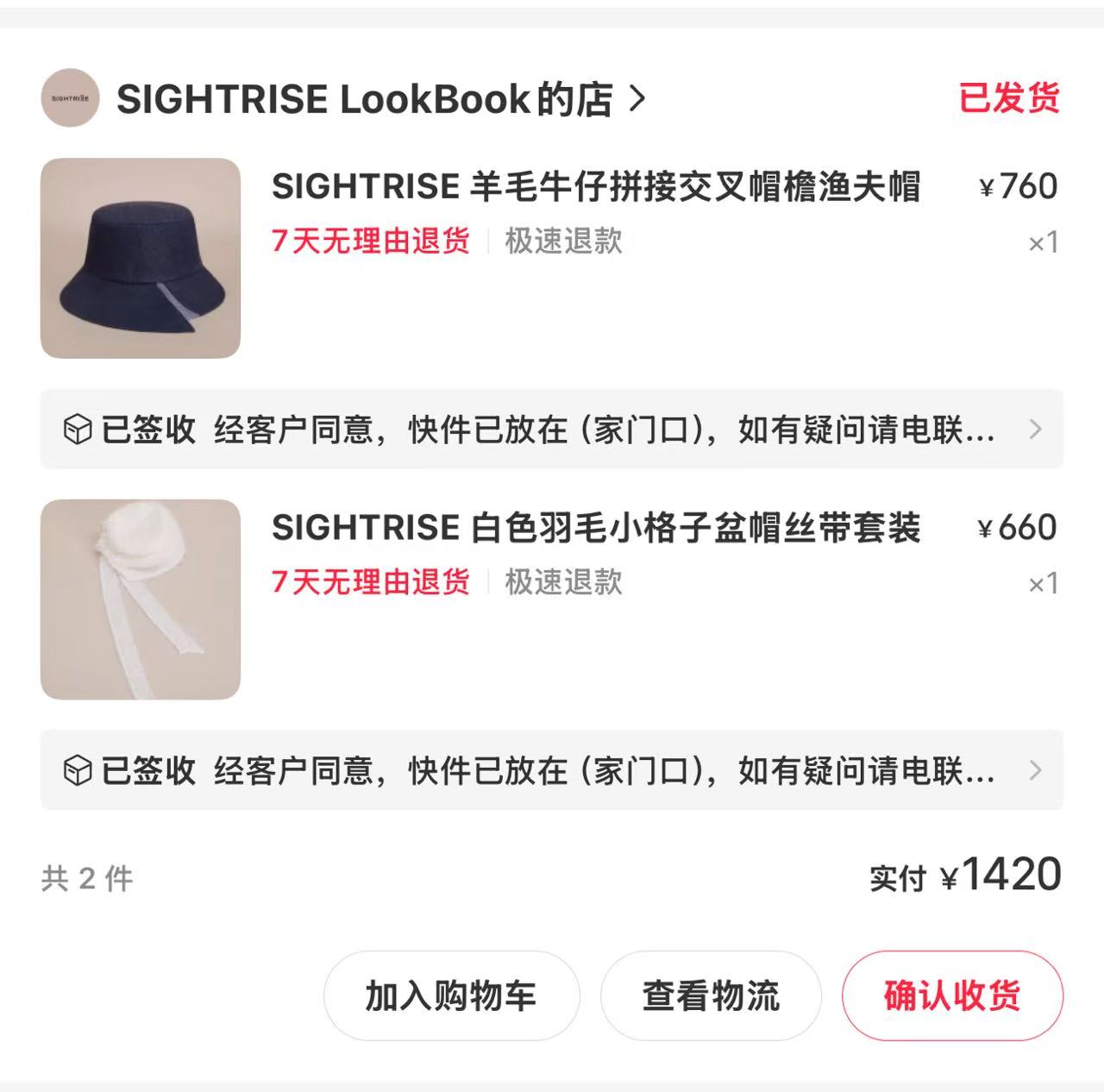The image size is (1104, 1092).
Task: Open the 白色羽毛小格子盆帽丝带套装 product thumbnail
Action: pos(141,599)
